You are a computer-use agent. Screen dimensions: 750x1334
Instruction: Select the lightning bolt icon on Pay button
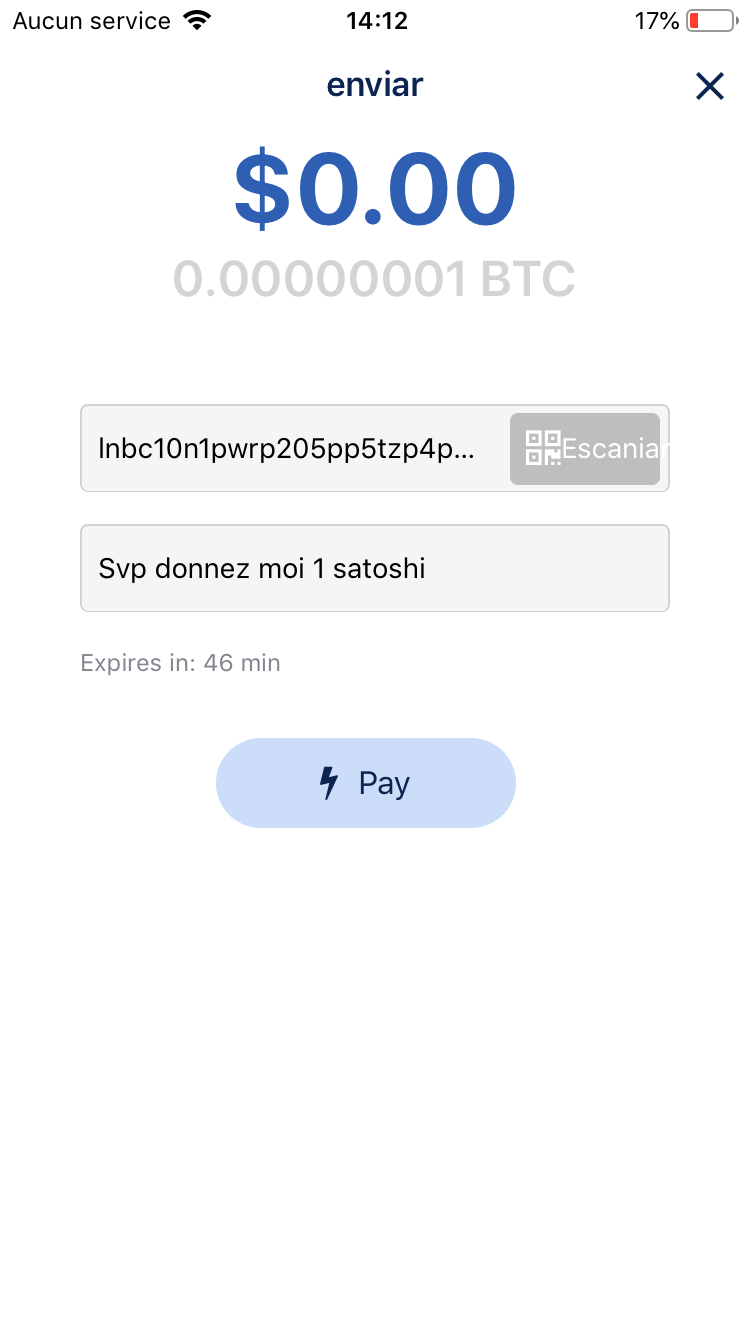[x=329, y=783]
